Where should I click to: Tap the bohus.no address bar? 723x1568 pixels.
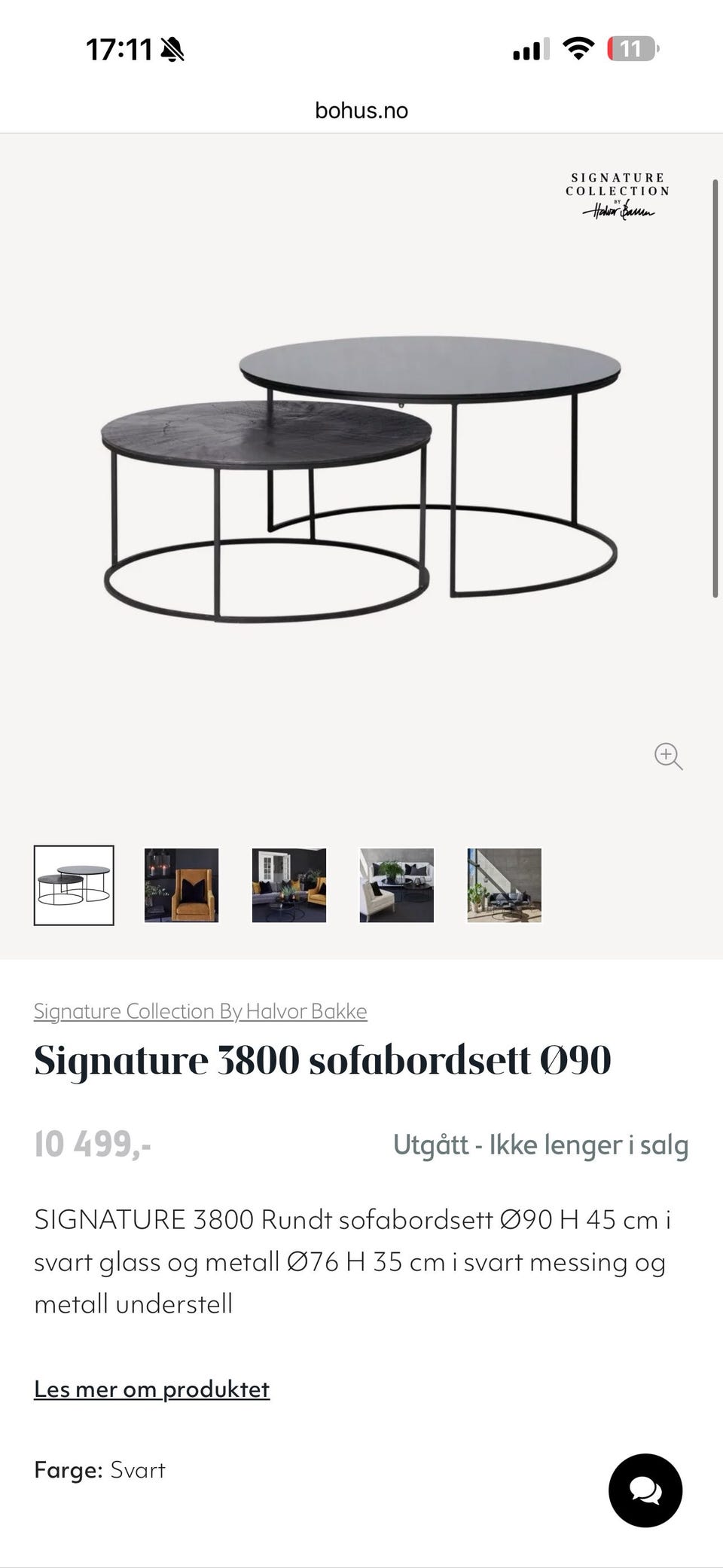click(x=361, y=110)
